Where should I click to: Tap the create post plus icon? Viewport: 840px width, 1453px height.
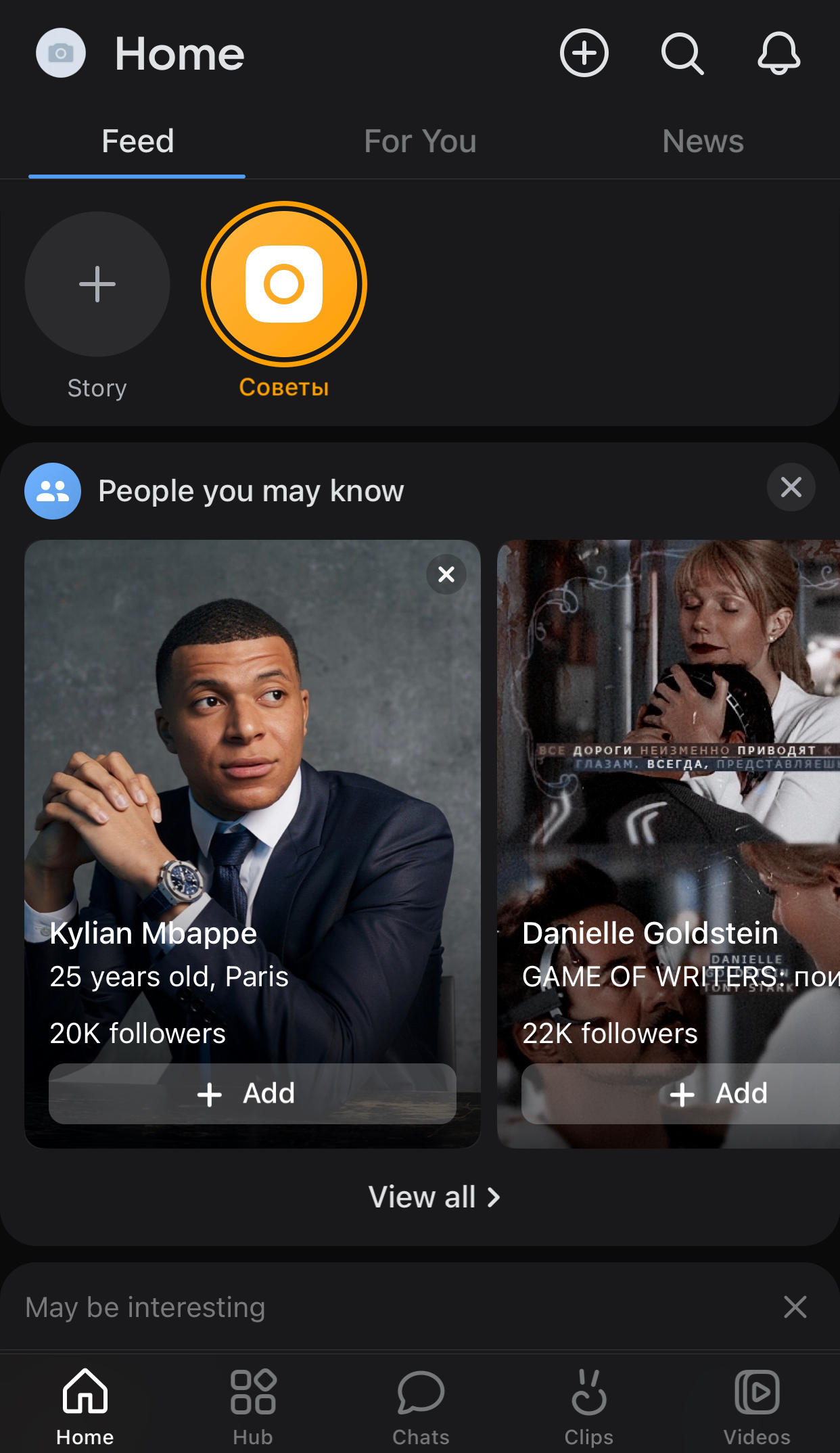(x=584, y=53)
